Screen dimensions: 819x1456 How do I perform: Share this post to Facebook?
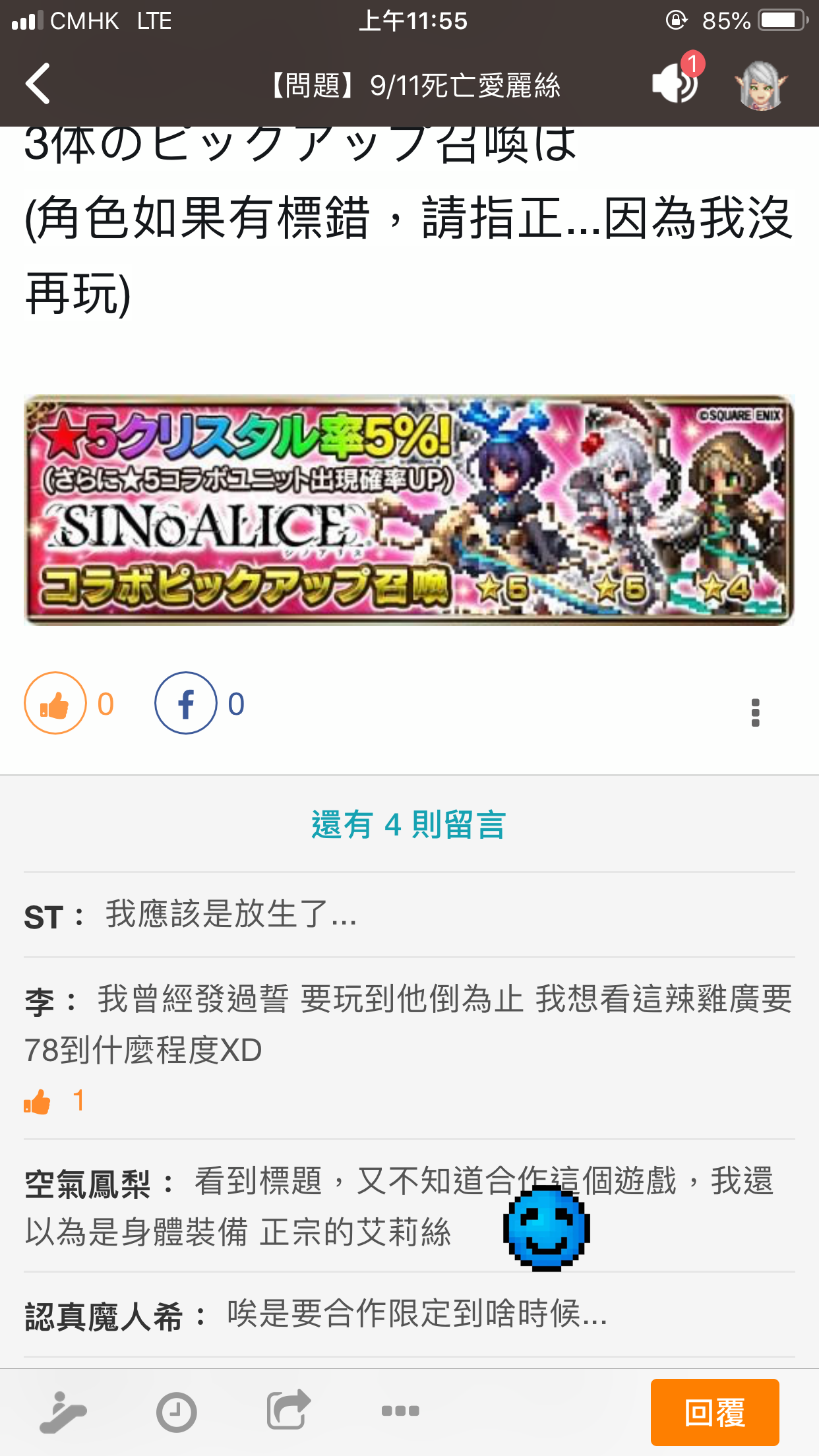[x=186, y=703]
